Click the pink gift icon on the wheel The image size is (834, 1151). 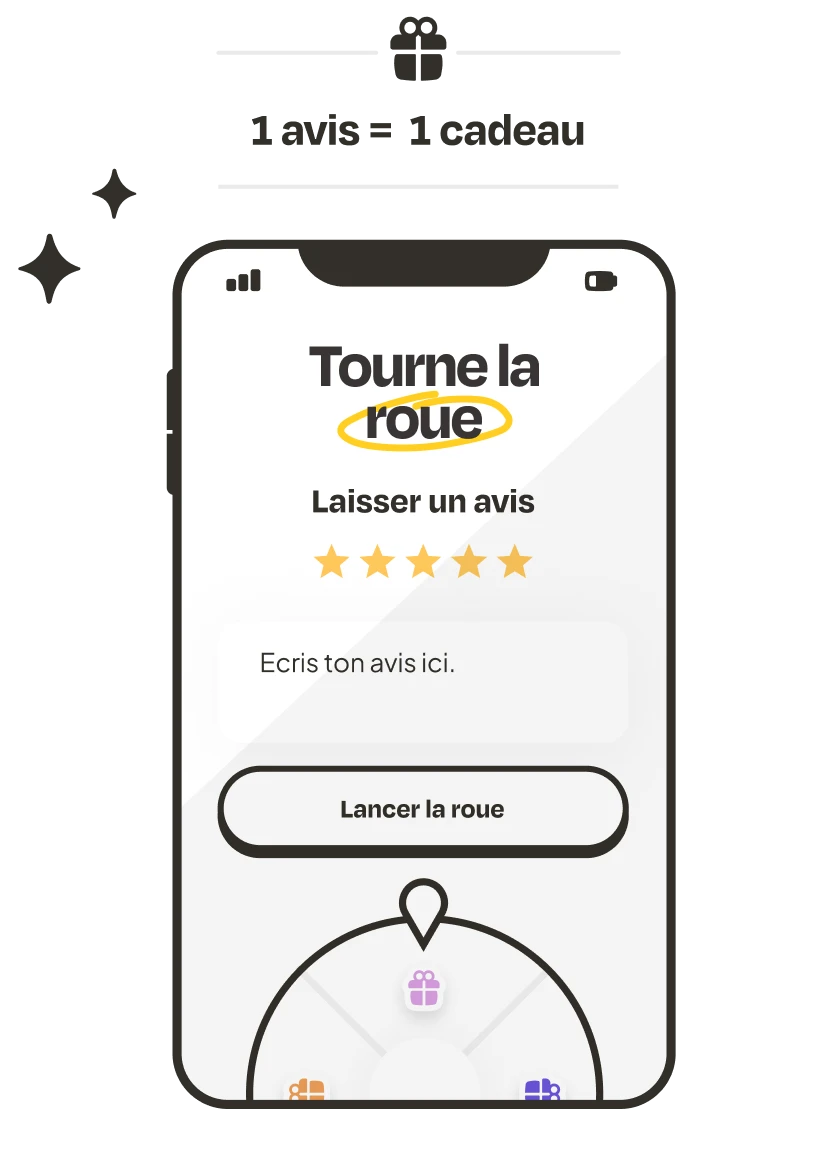tap(423, 990)
